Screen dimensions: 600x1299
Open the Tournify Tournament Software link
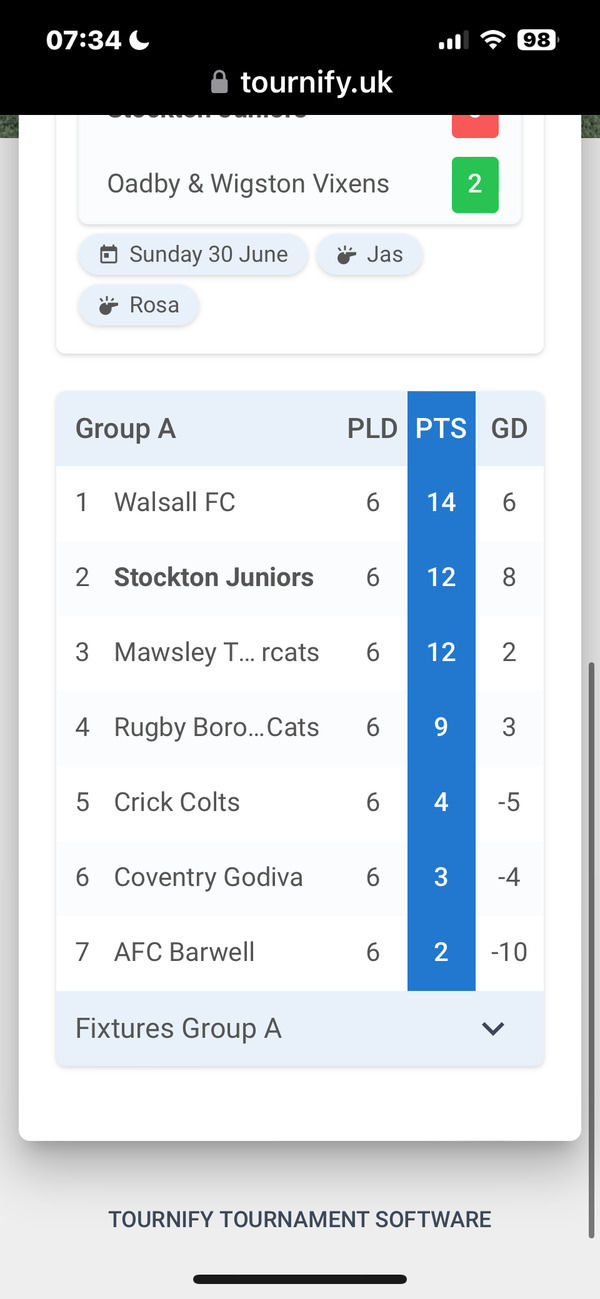[300, 1220]
